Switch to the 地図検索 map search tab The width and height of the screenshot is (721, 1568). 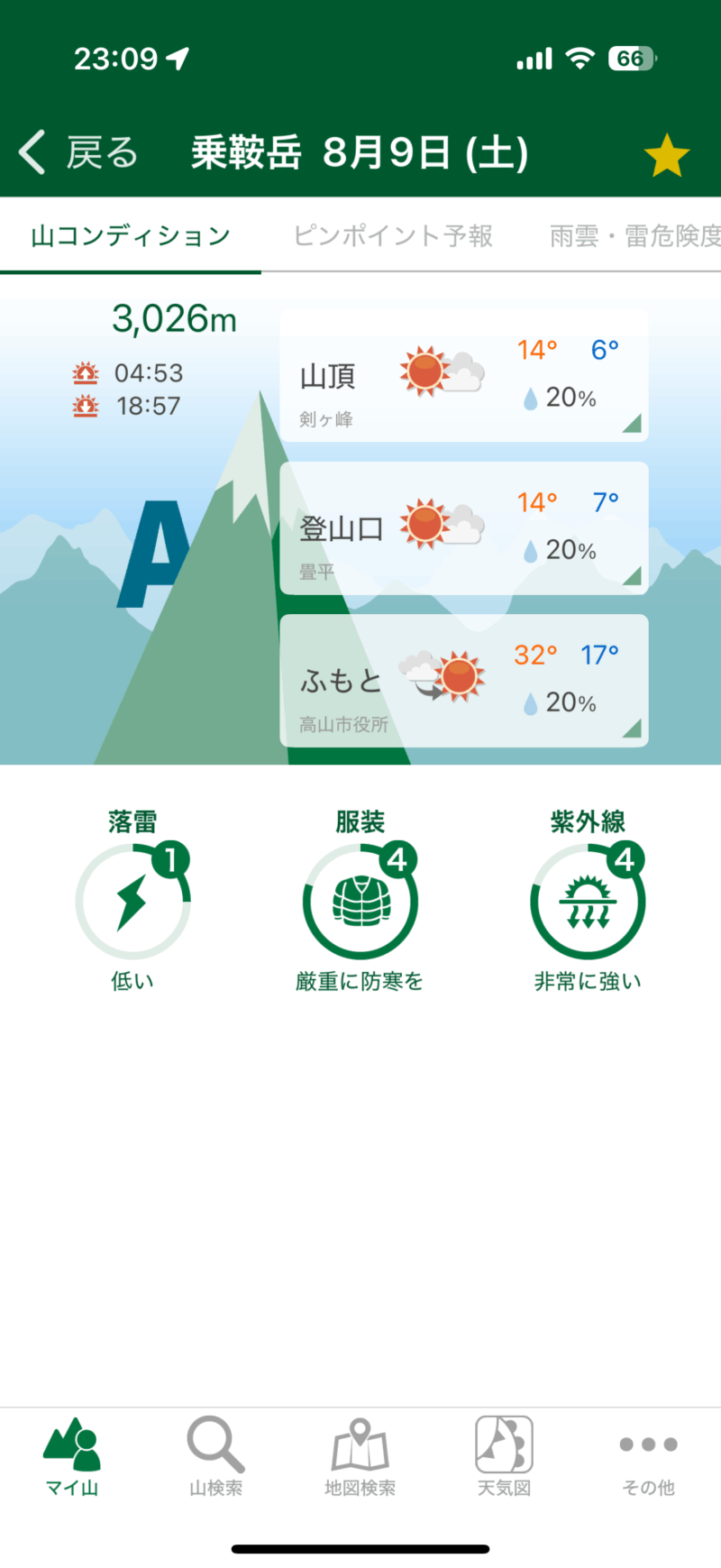[360, 1456]
